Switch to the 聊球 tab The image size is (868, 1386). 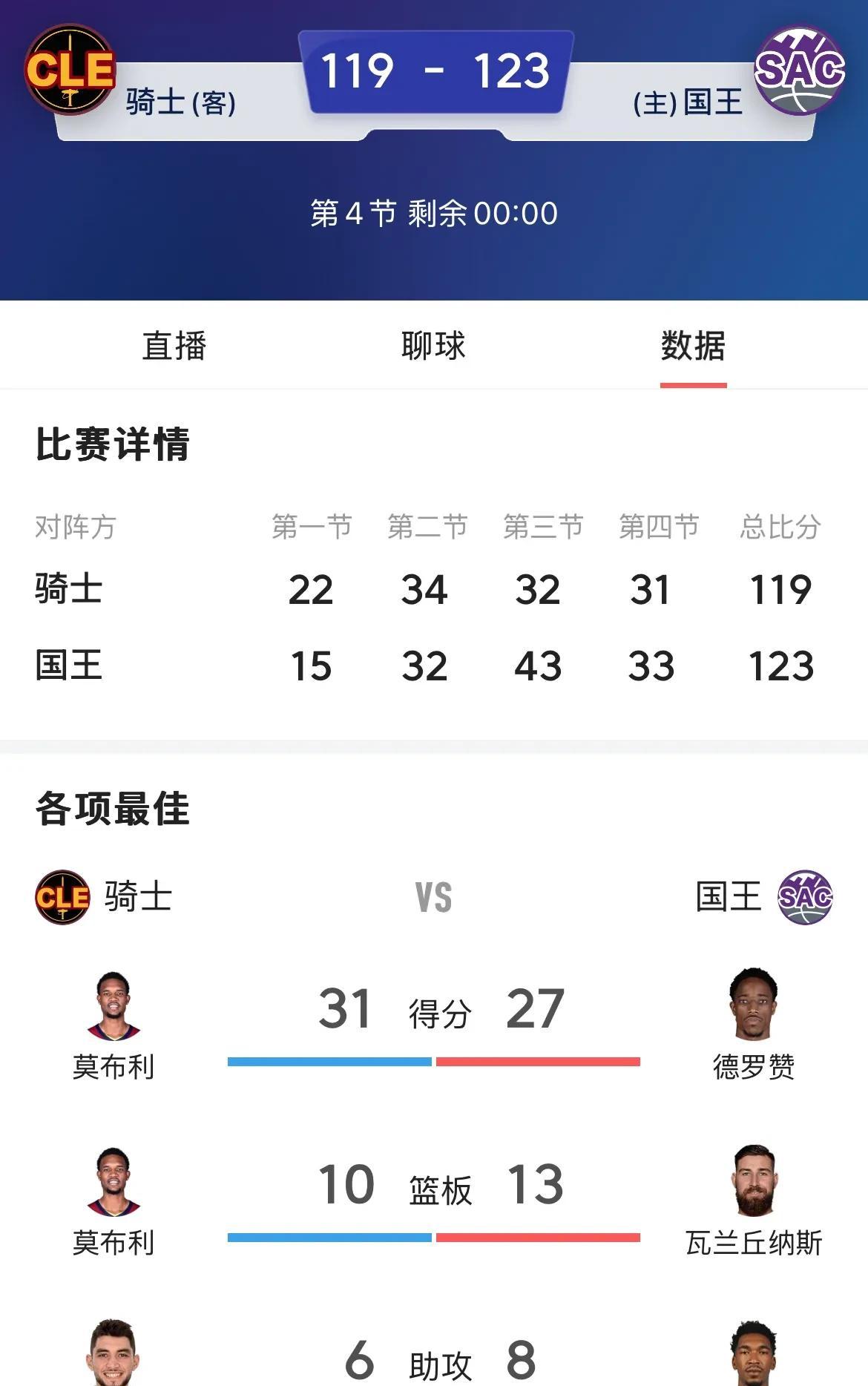click(433, 346)
